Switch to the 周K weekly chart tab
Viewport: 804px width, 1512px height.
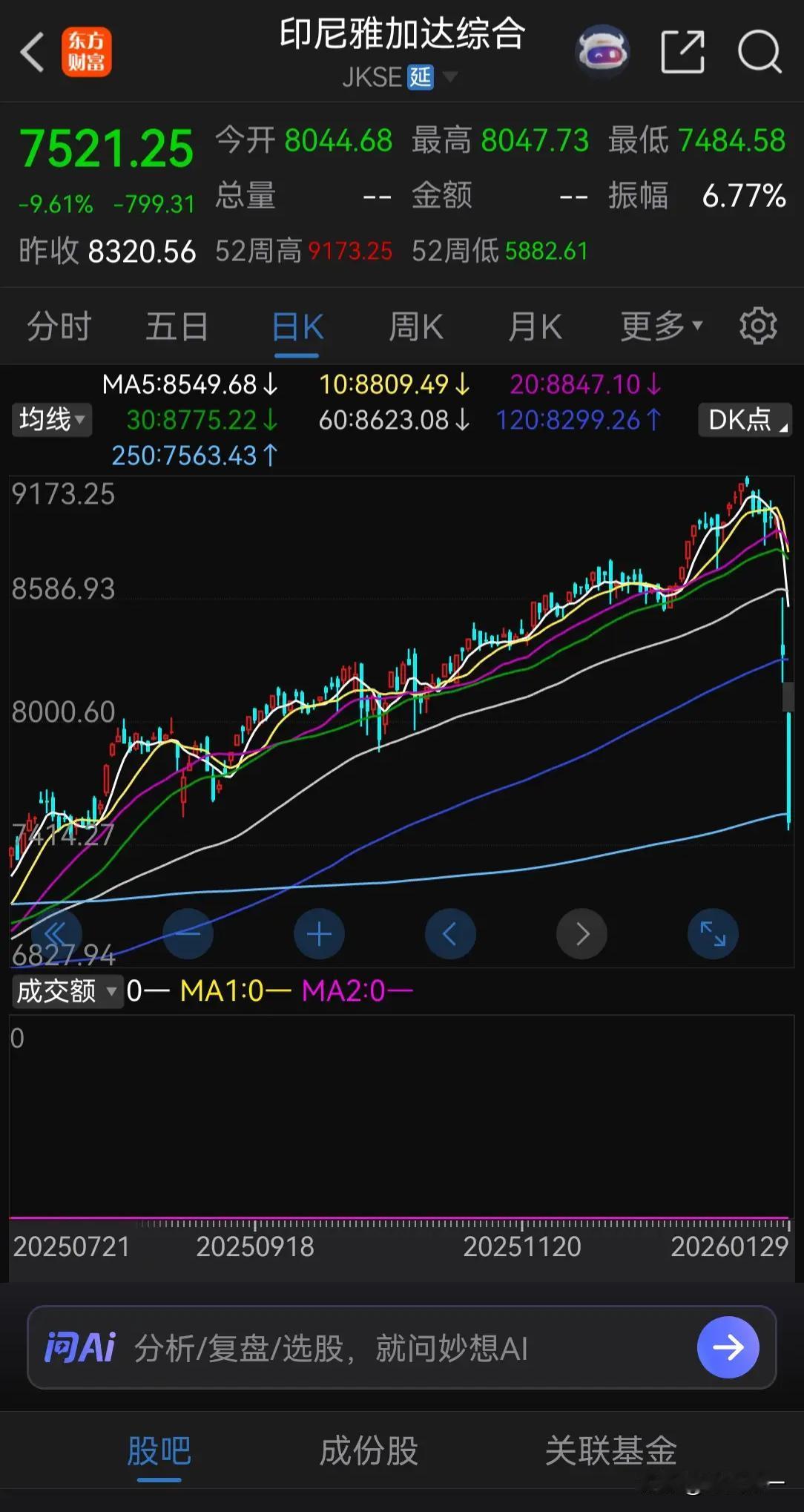tap(415, 326)
